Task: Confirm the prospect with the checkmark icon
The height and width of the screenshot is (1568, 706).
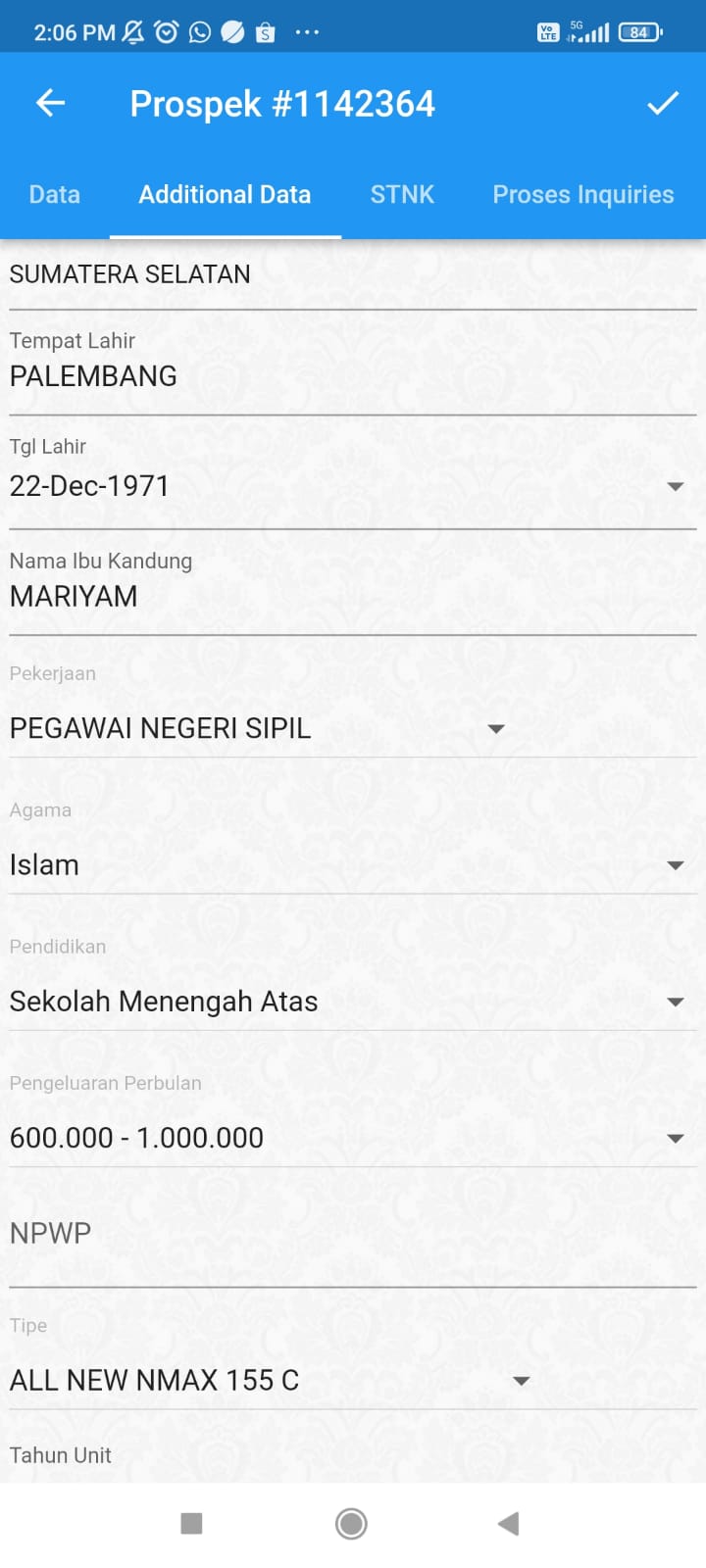Action: coord(663,103)
